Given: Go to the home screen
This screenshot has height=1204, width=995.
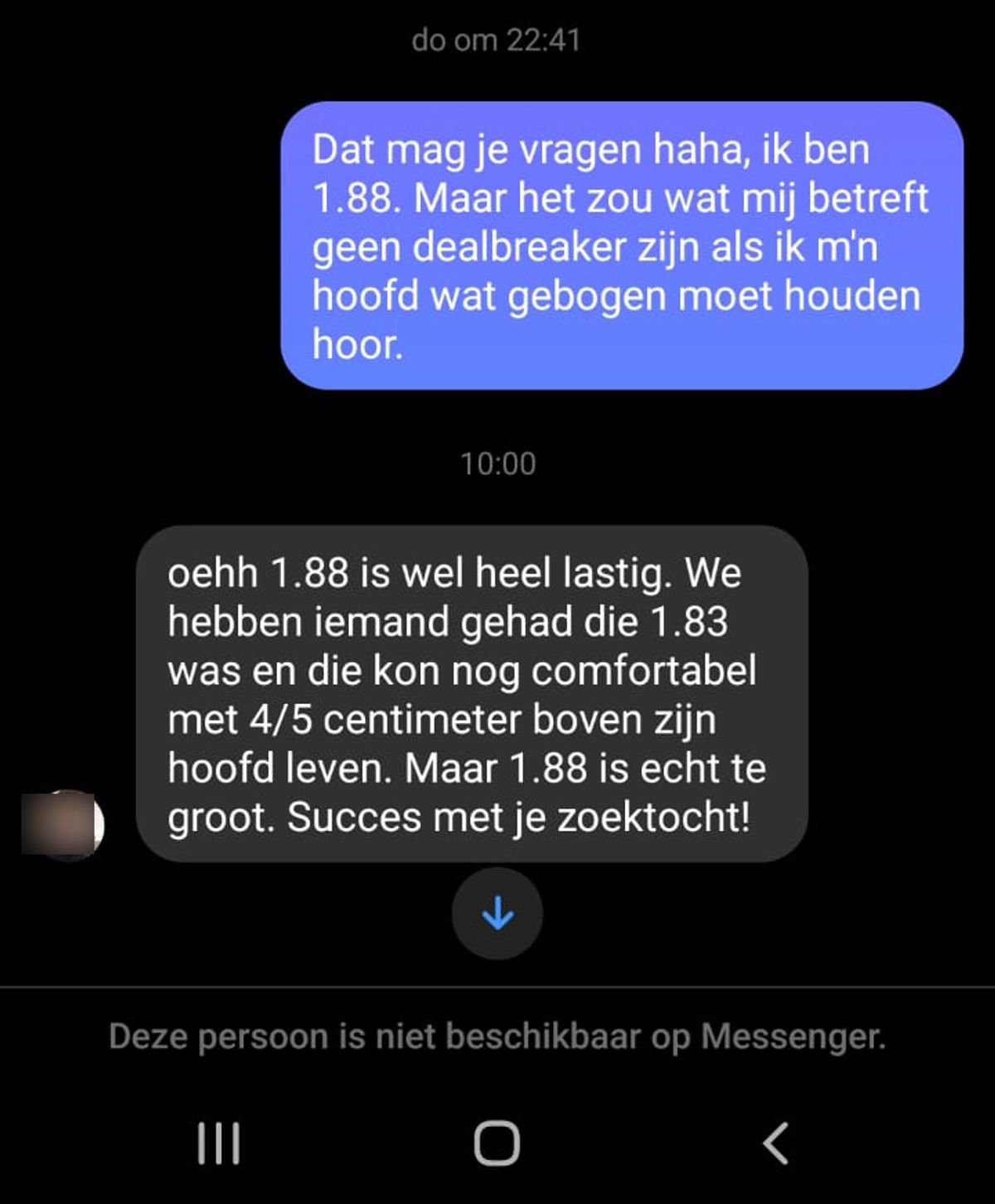Looking at the screenshot, I should tap(497, 1144).
